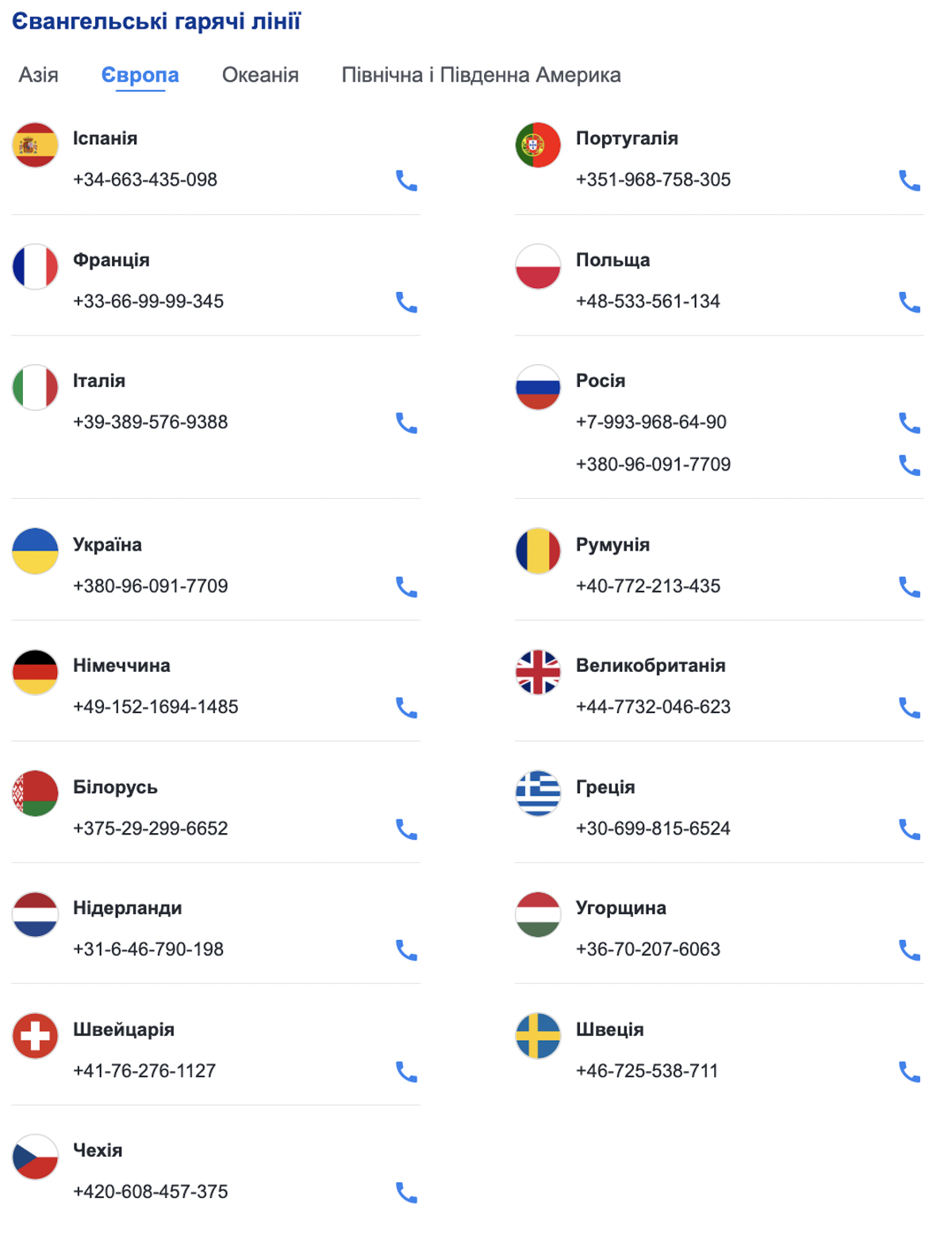Tap the phone icon next to Румунія
952x1236 pixels.
coord(909,587)
